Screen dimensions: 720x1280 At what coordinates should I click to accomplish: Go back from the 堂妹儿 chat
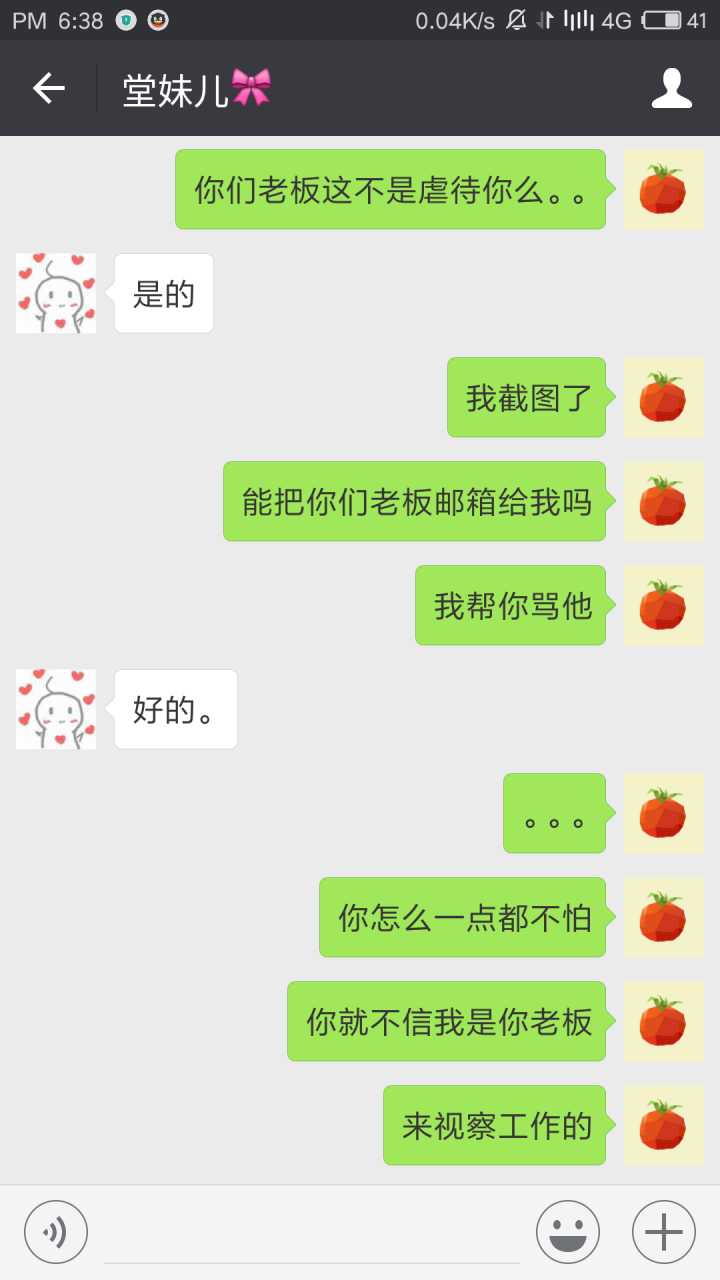[x=48, y=89]
